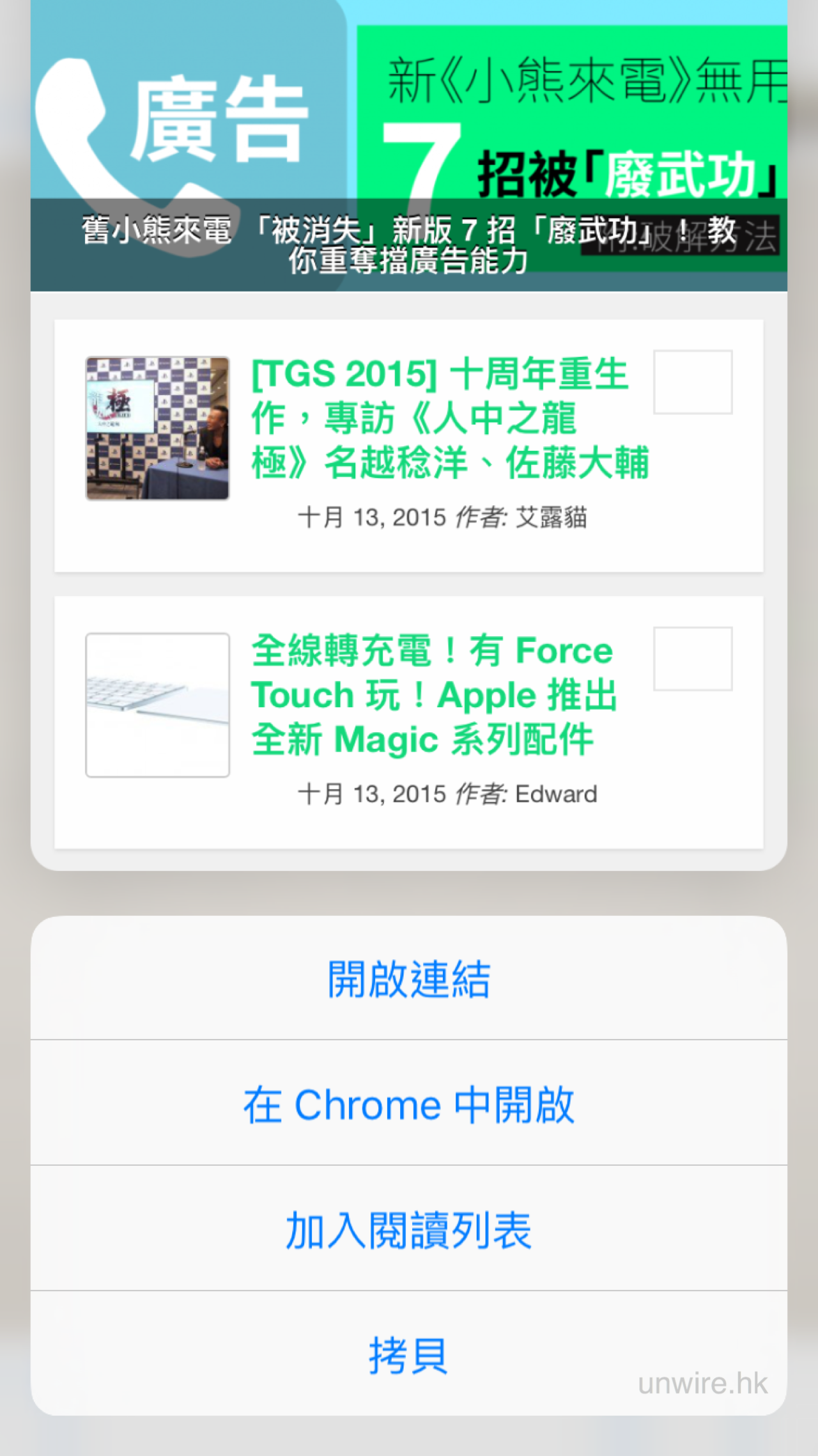Choose 在 Chrome 中開啟
Viewport: 818px width, 1456px height.
point(409,1104)
